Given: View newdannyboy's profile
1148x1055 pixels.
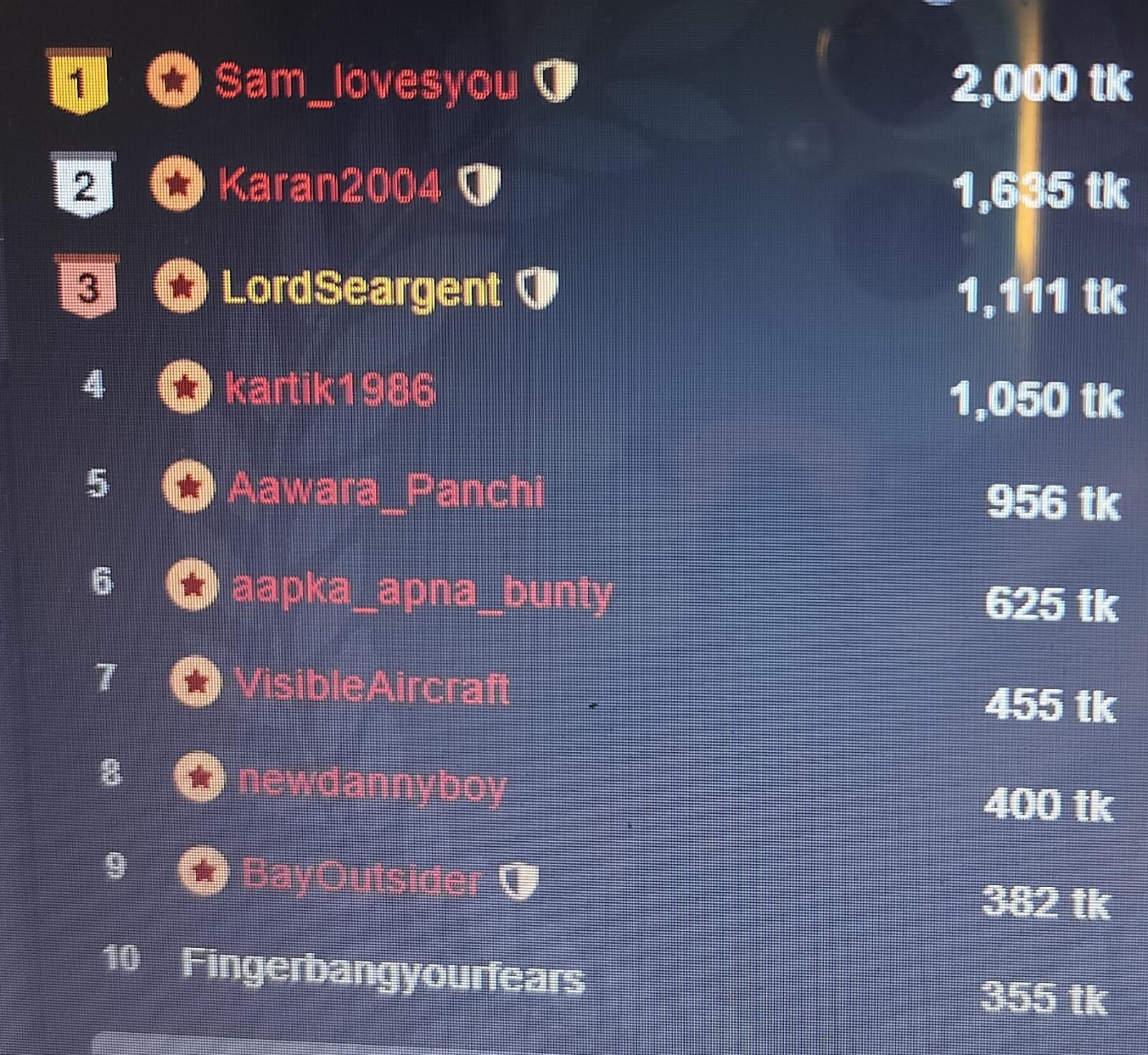Looking at the screenshot, I should pos(373,784).
